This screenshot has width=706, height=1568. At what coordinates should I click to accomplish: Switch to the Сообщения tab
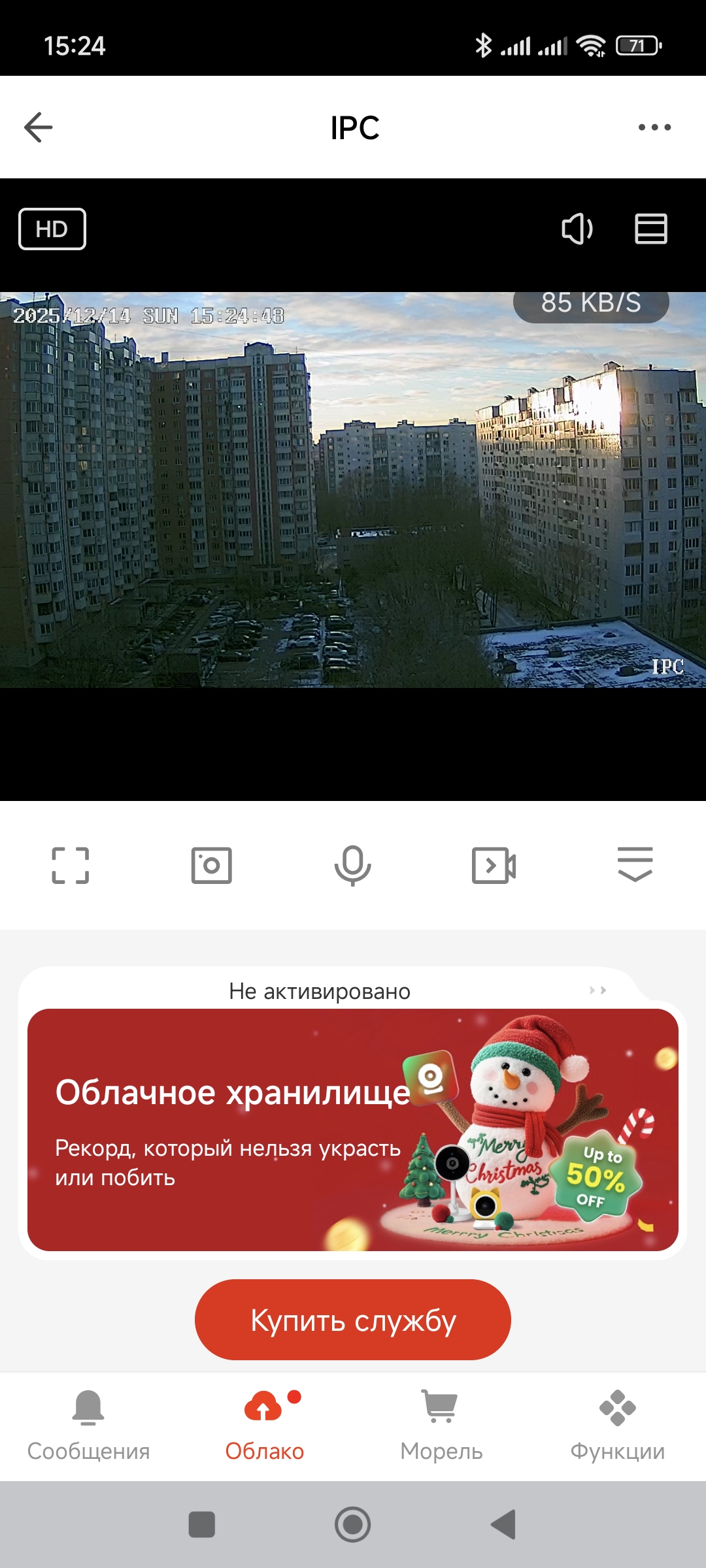88,1426
